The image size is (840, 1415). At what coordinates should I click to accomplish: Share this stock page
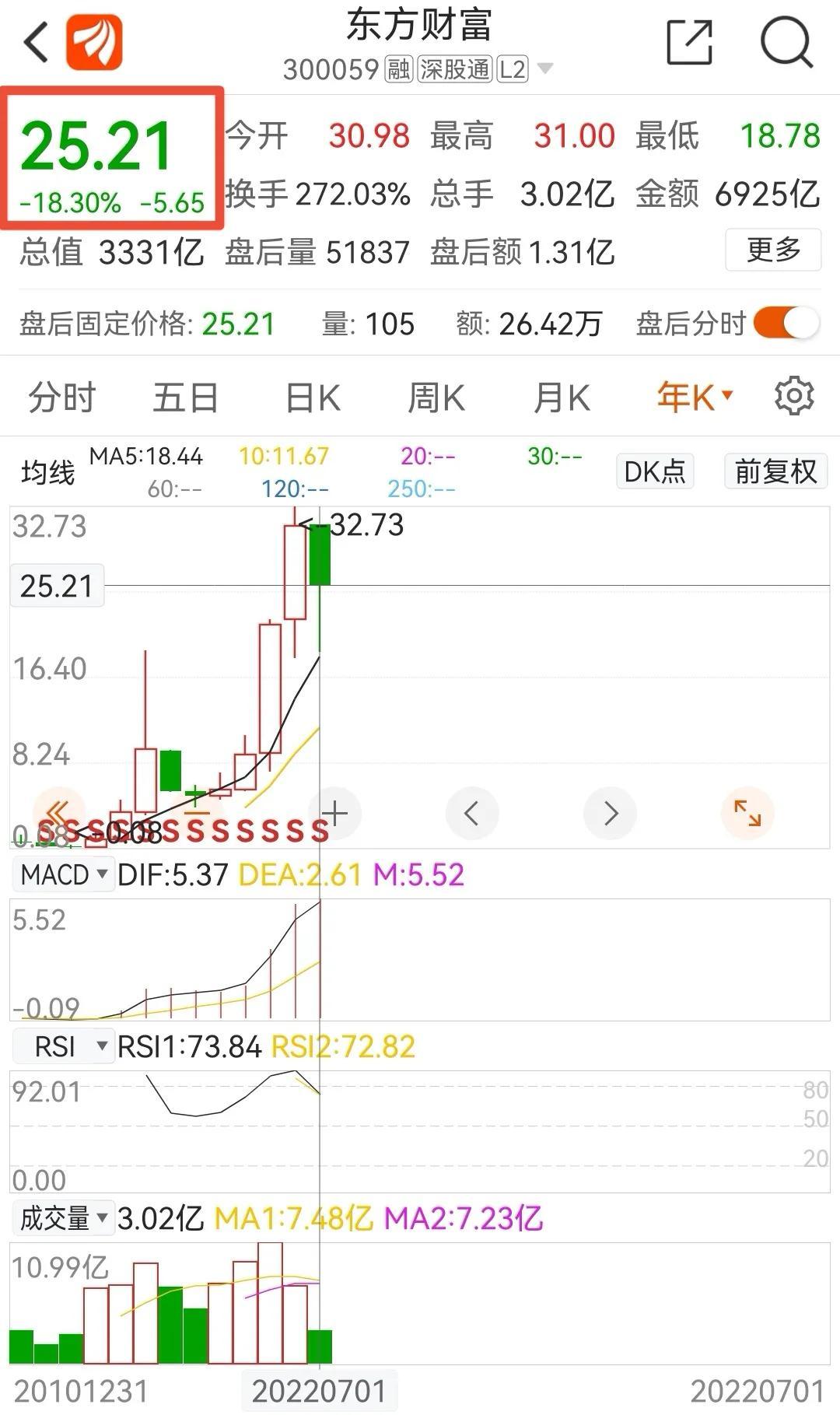[690, 42]
